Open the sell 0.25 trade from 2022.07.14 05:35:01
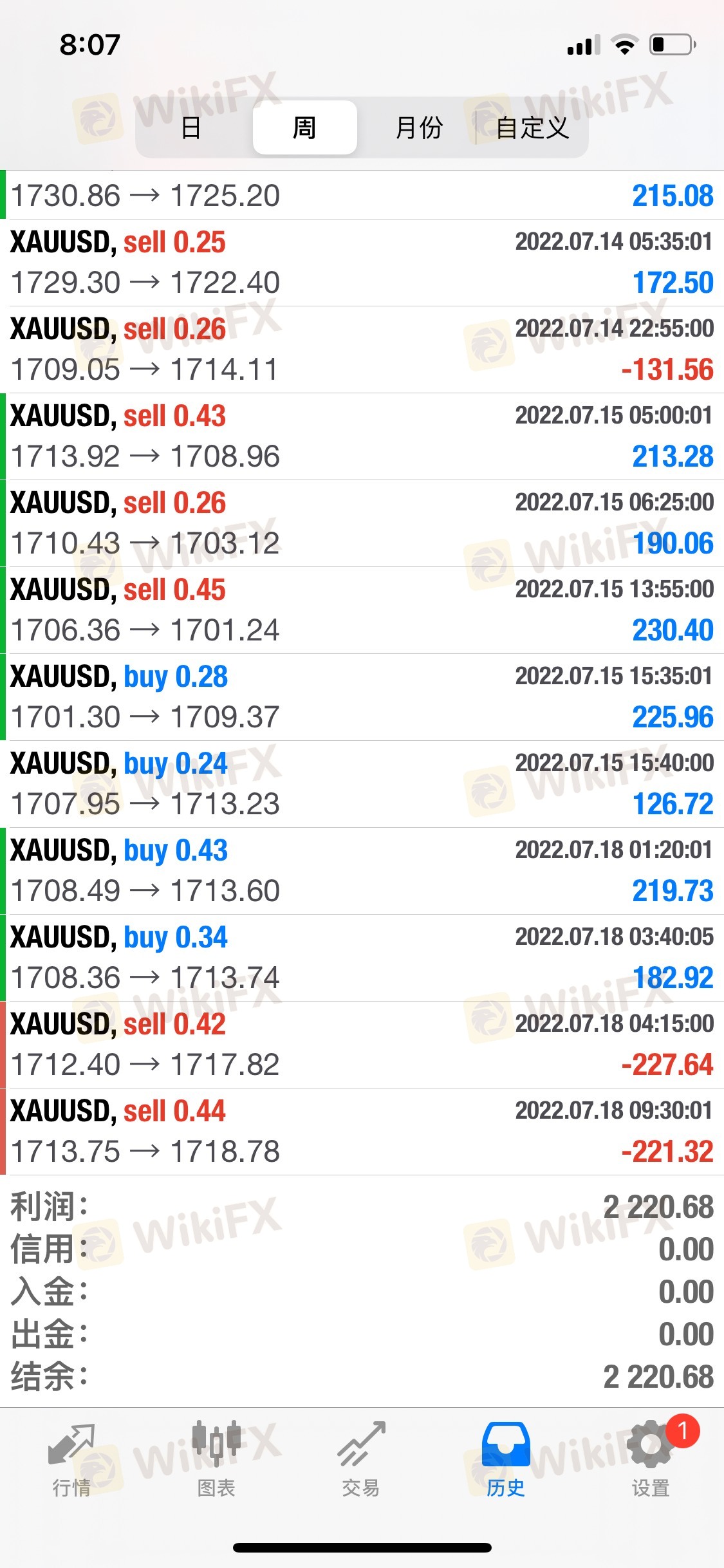 point(362,263)
